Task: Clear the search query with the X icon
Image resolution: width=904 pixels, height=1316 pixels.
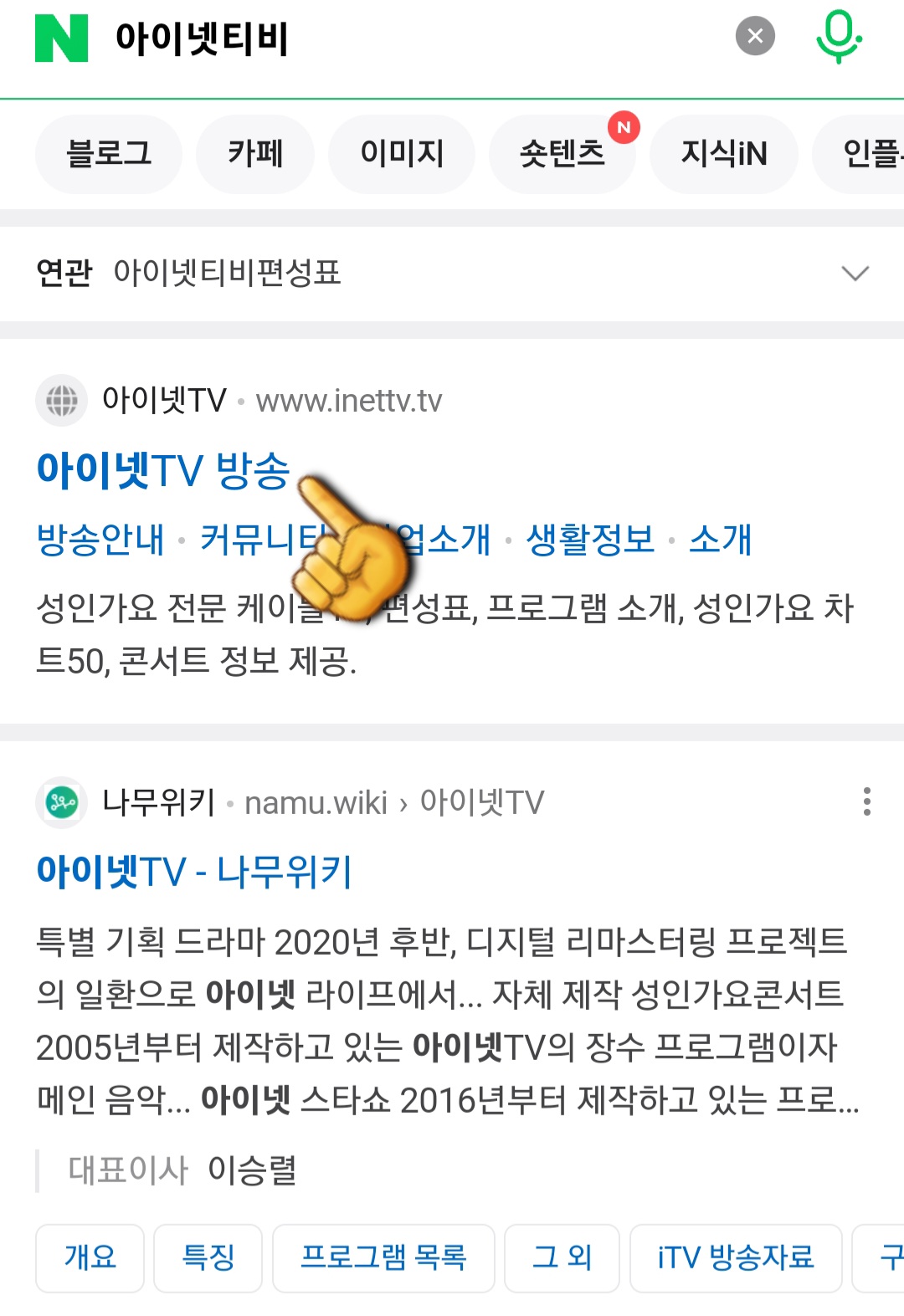Action: (x=754, y=34)
